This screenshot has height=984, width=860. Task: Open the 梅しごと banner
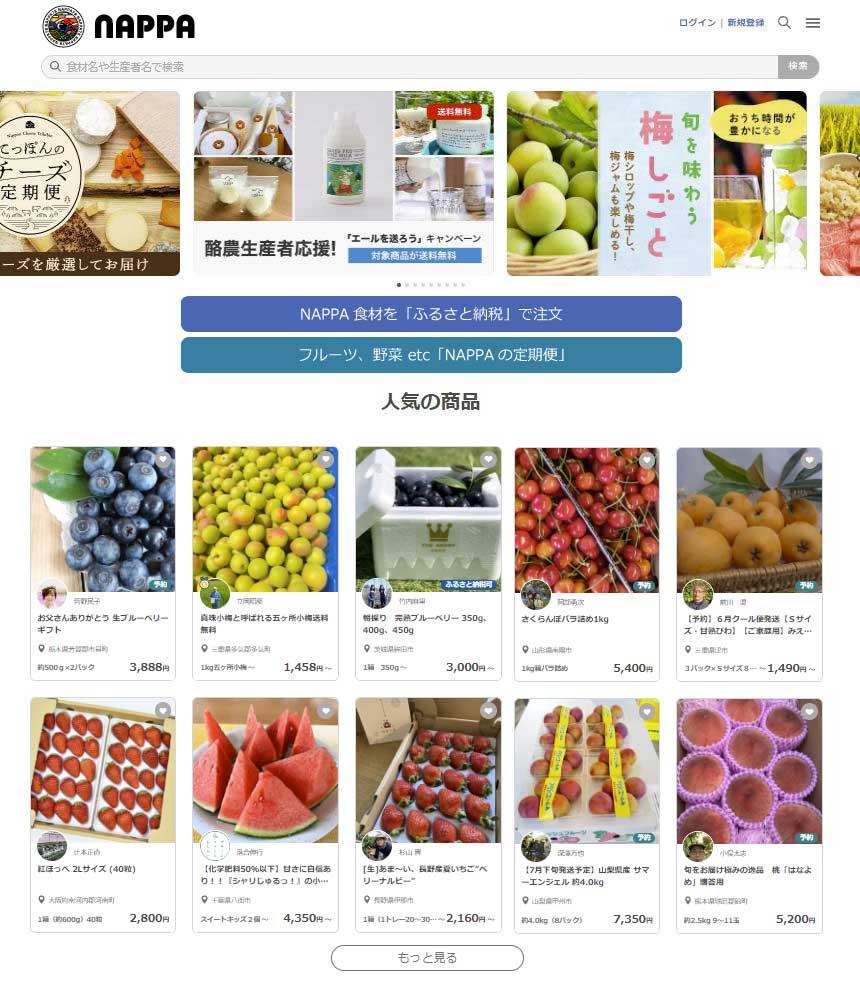(656, 183)
